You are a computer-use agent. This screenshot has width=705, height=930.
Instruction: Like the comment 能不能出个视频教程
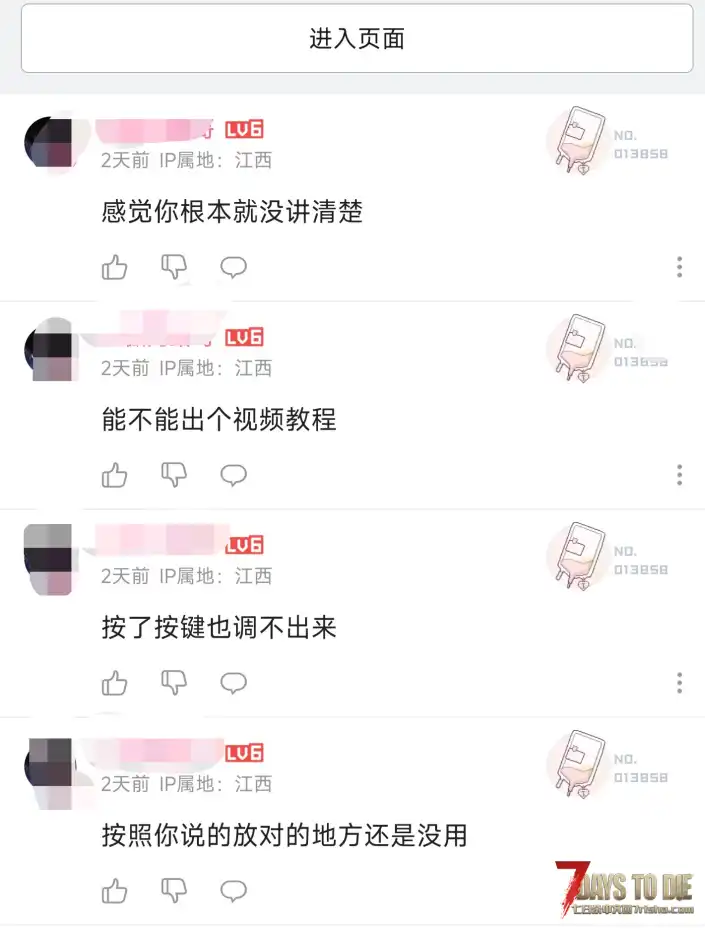[x=115, y=475]
